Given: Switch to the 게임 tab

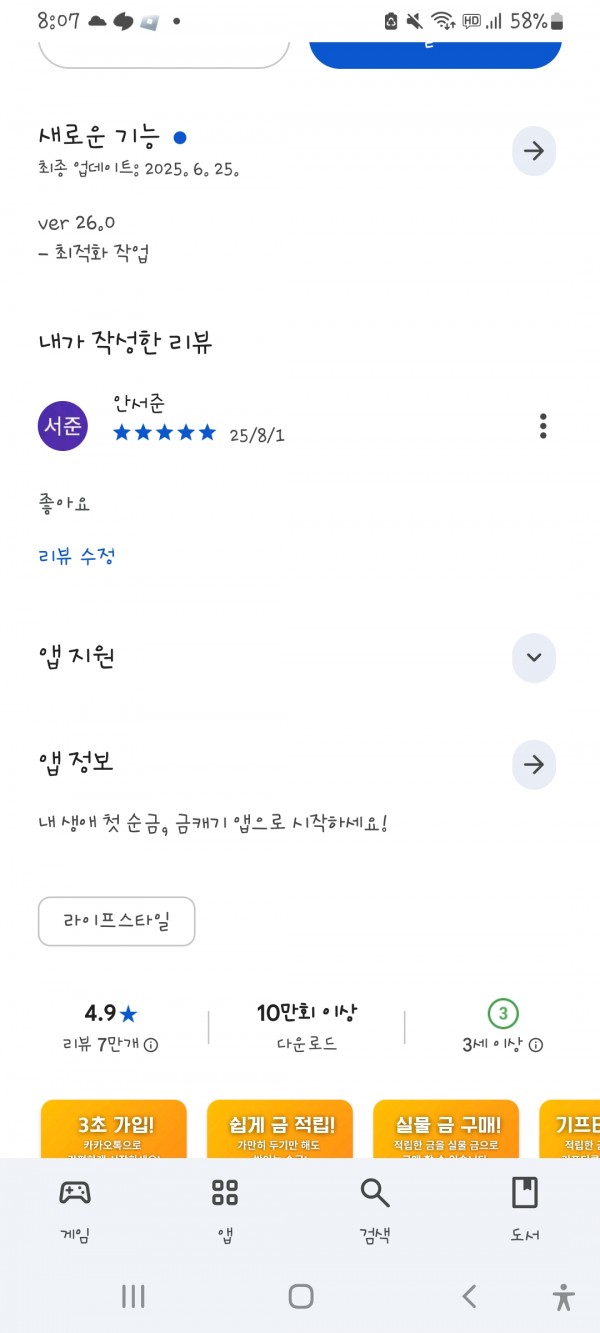Looking at the screenshot, I should 75,1209.
